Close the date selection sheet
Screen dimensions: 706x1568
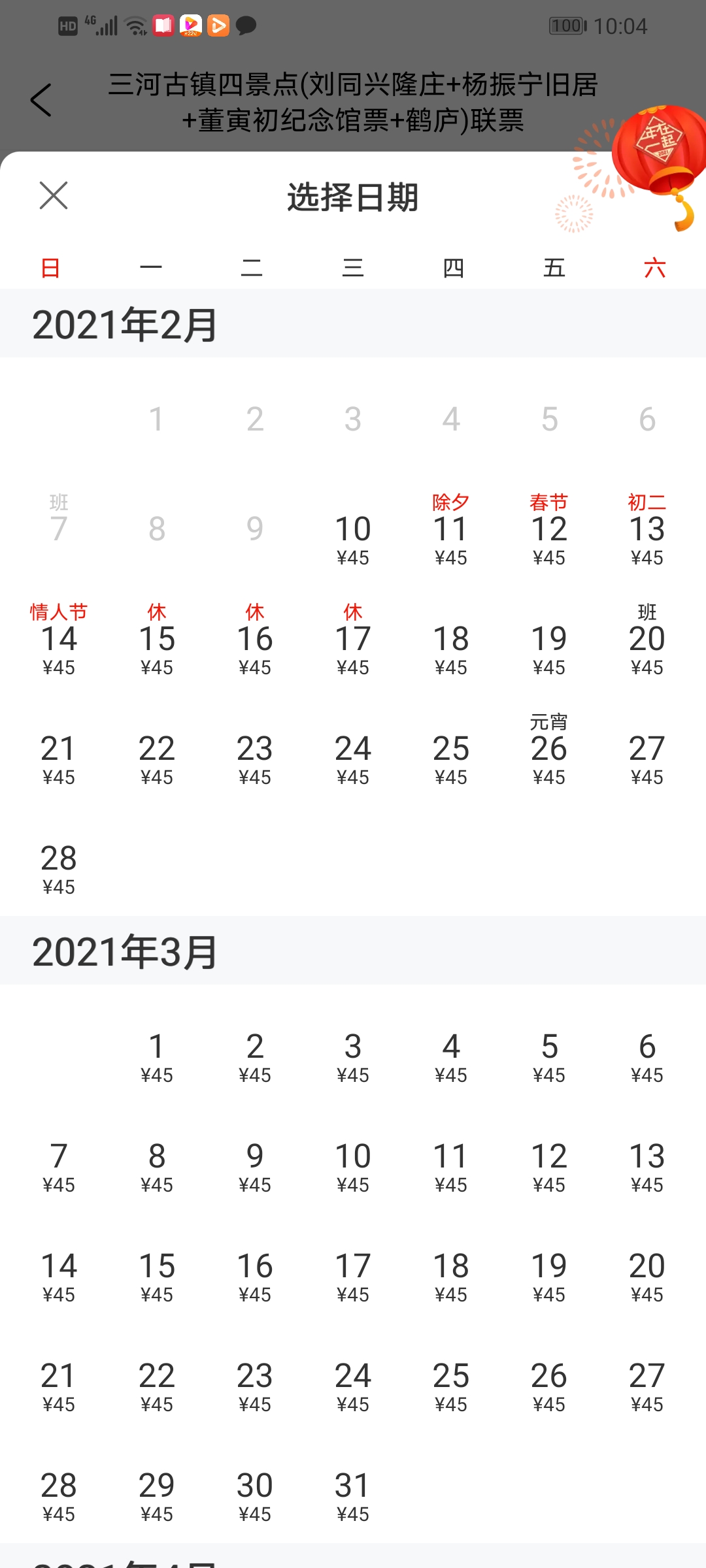(x=54, y=195)
